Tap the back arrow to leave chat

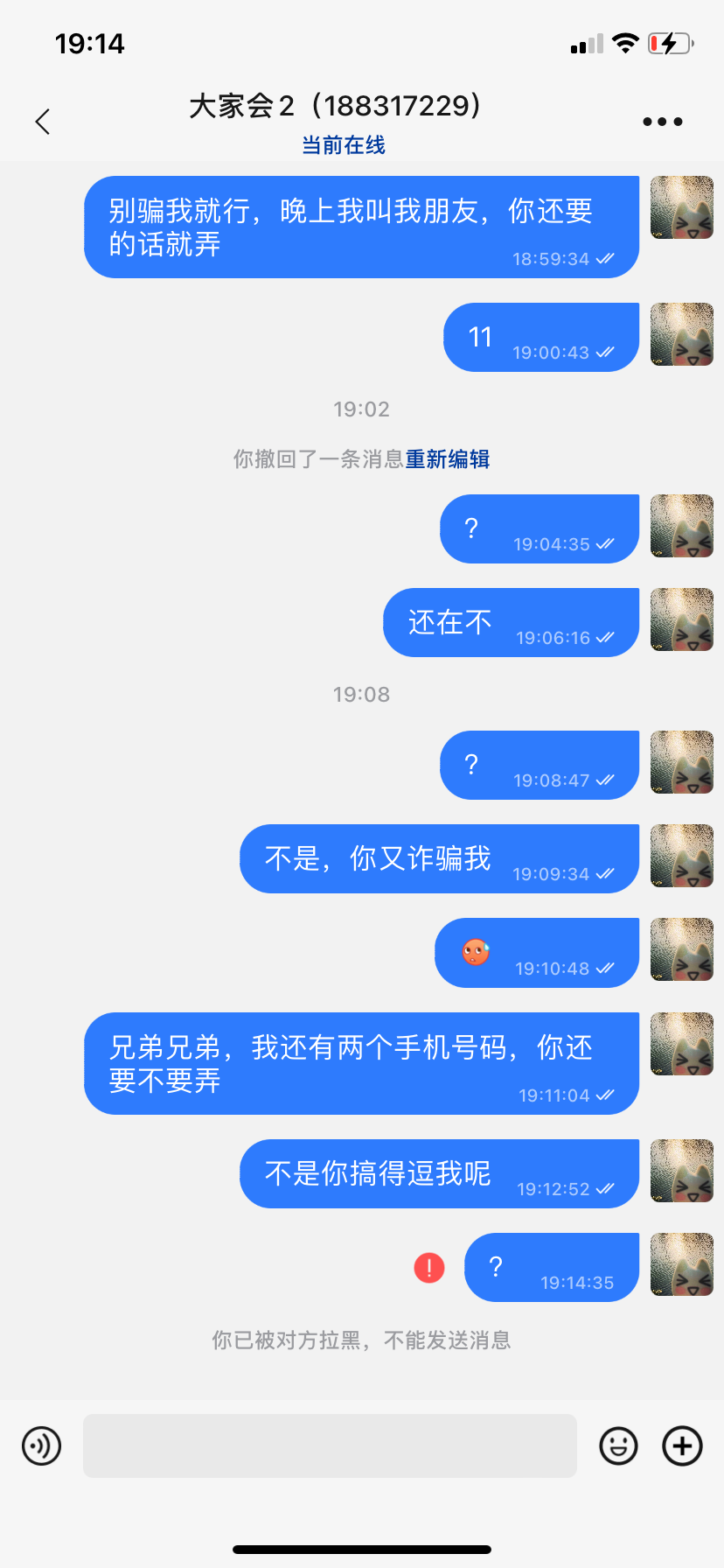(43, 121)
